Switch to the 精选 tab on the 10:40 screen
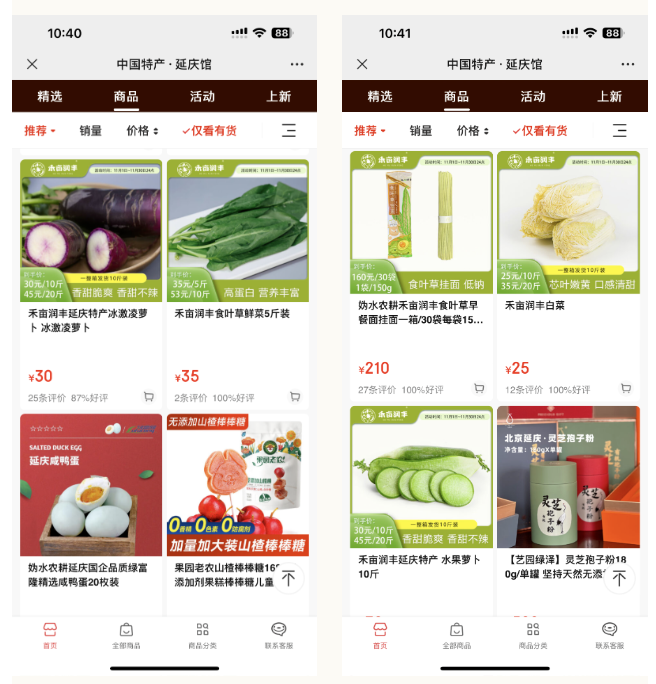The image size is (656, 684). (x=50, y=97)
